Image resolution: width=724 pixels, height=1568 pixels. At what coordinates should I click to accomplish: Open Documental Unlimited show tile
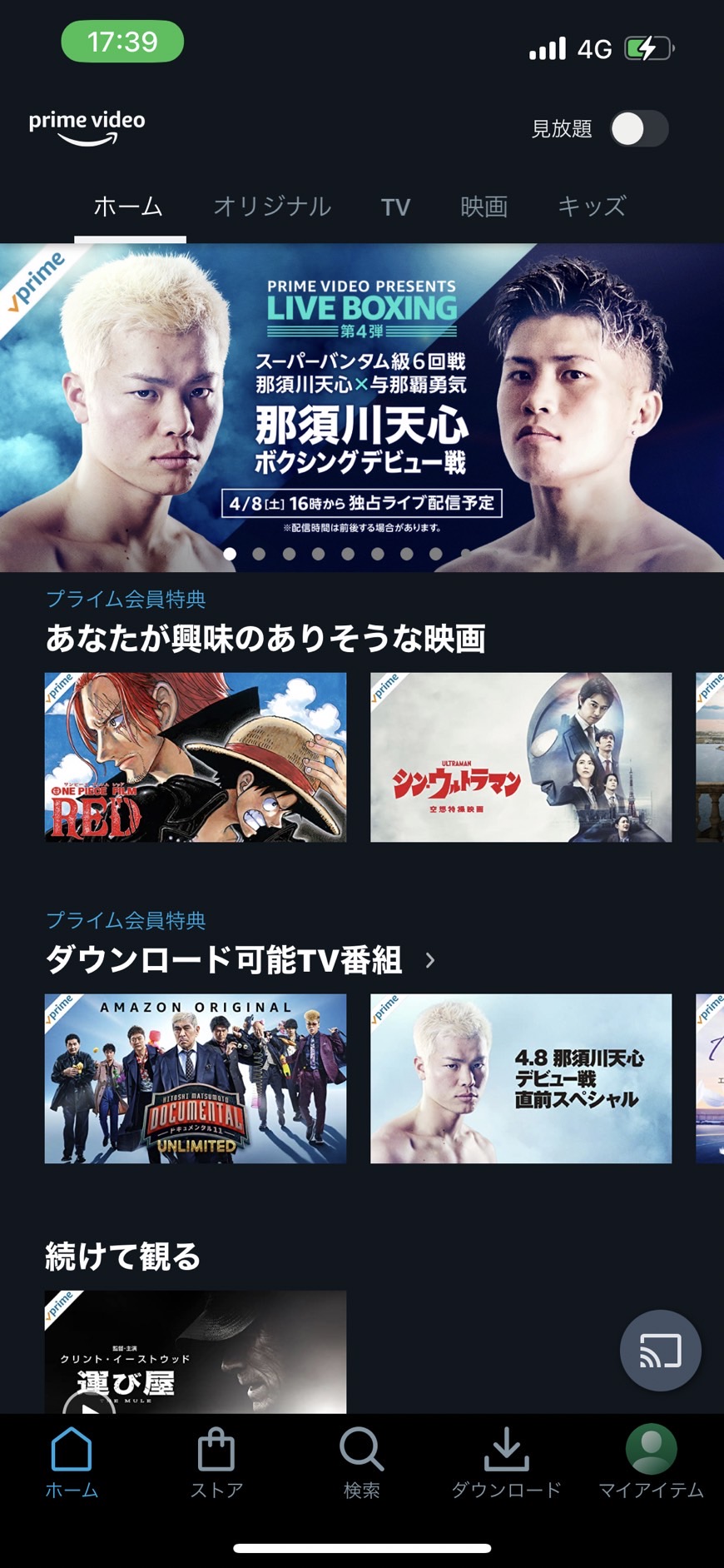pos(196,1078)
